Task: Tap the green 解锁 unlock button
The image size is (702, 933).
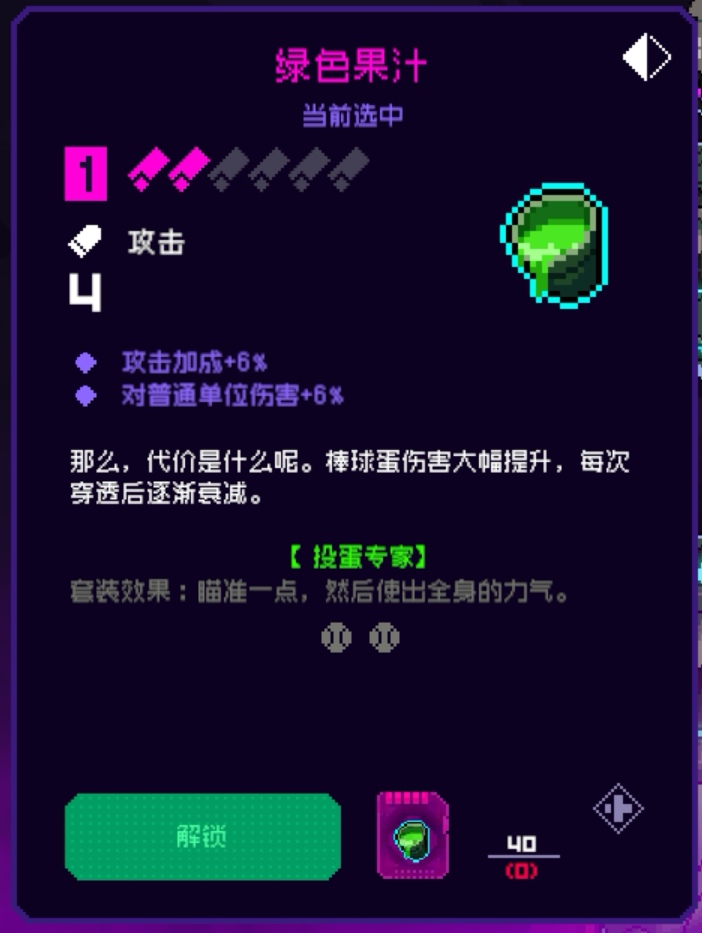Action: tap(203, 837)
